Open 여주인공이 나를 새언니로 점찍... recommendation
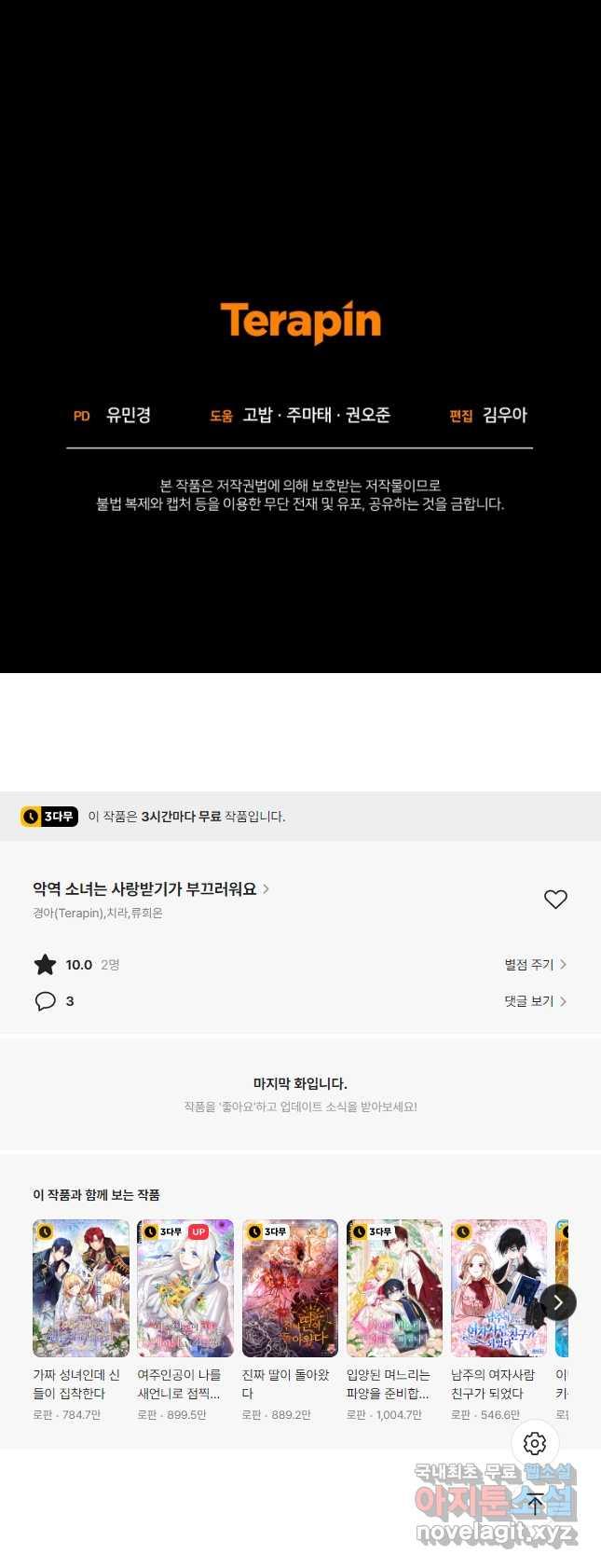 (x=185, y=1288)
